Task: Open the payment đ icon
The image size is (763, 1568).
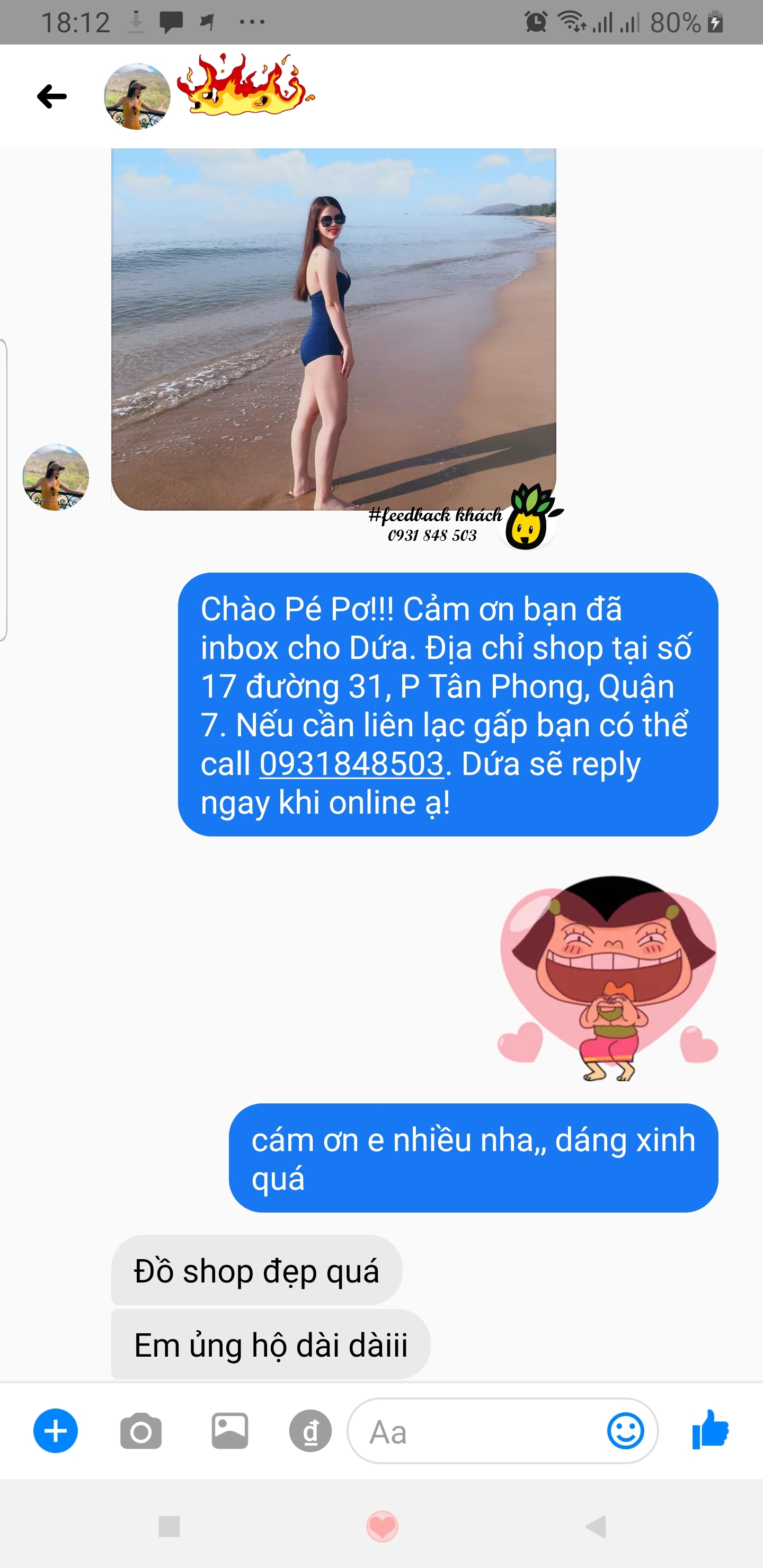Action: coord(310,1431)
